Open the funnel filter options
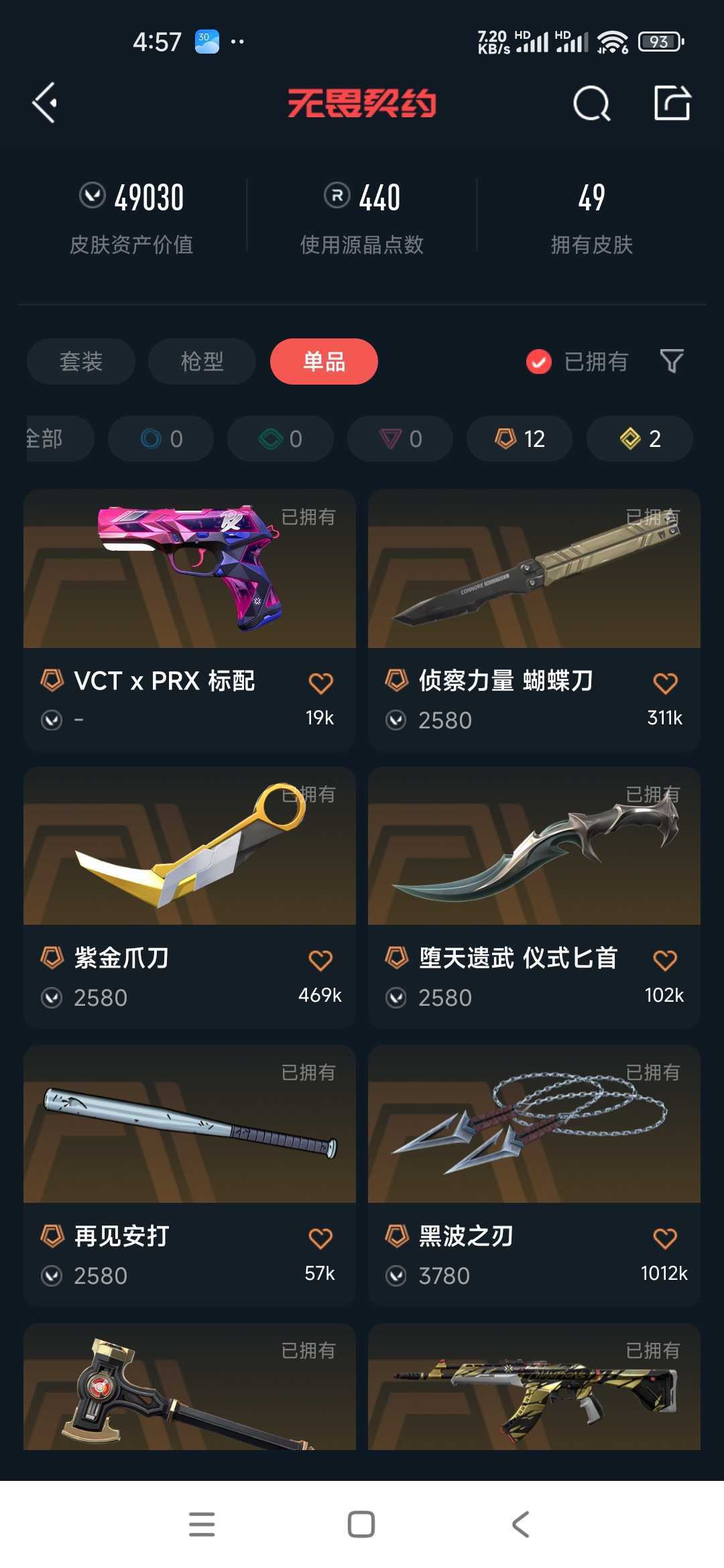Screen dimensions: 724x1568 (672, 362)
